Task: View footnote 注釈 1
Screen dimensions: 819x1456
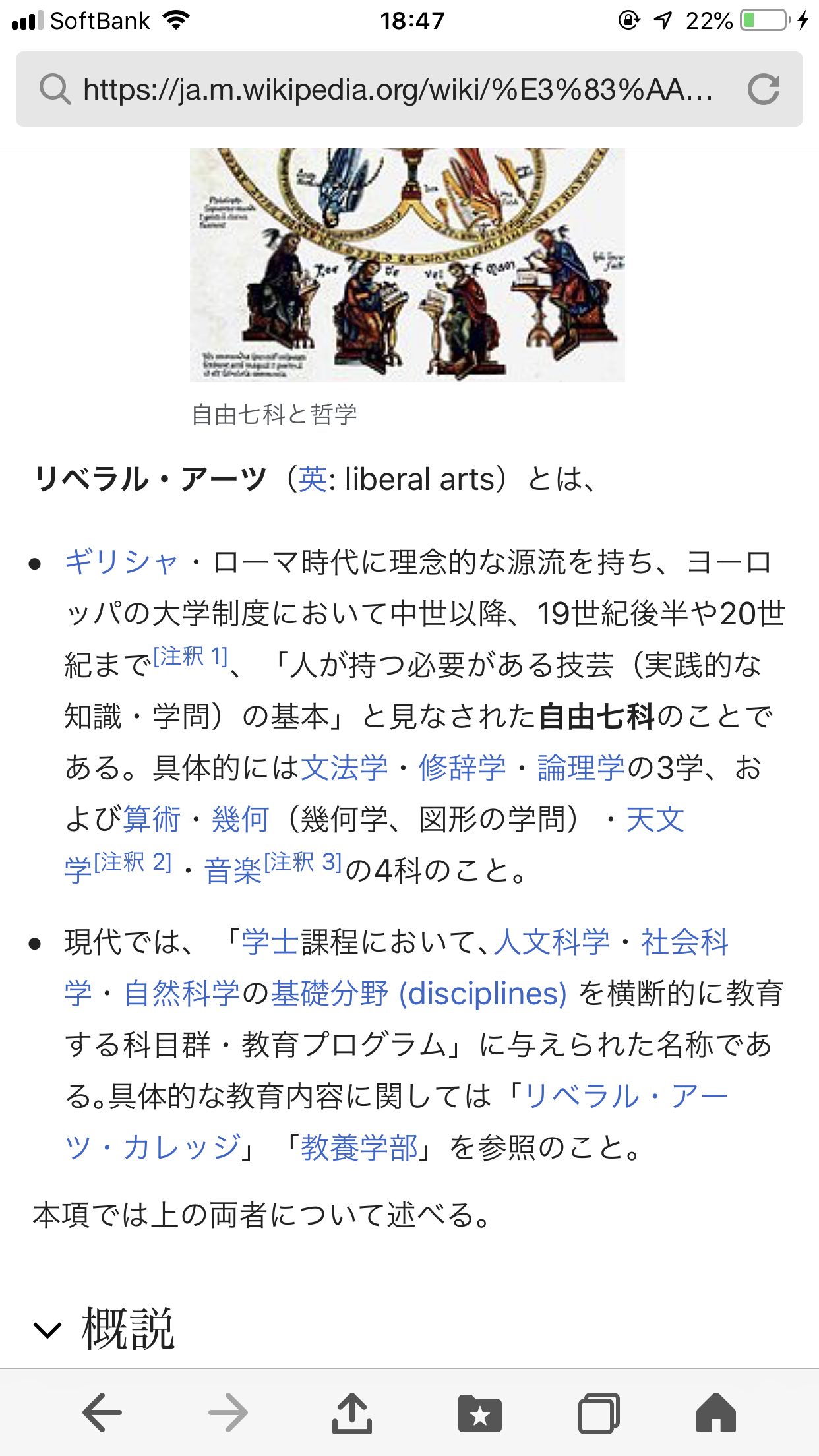Action: coord(191,657)
